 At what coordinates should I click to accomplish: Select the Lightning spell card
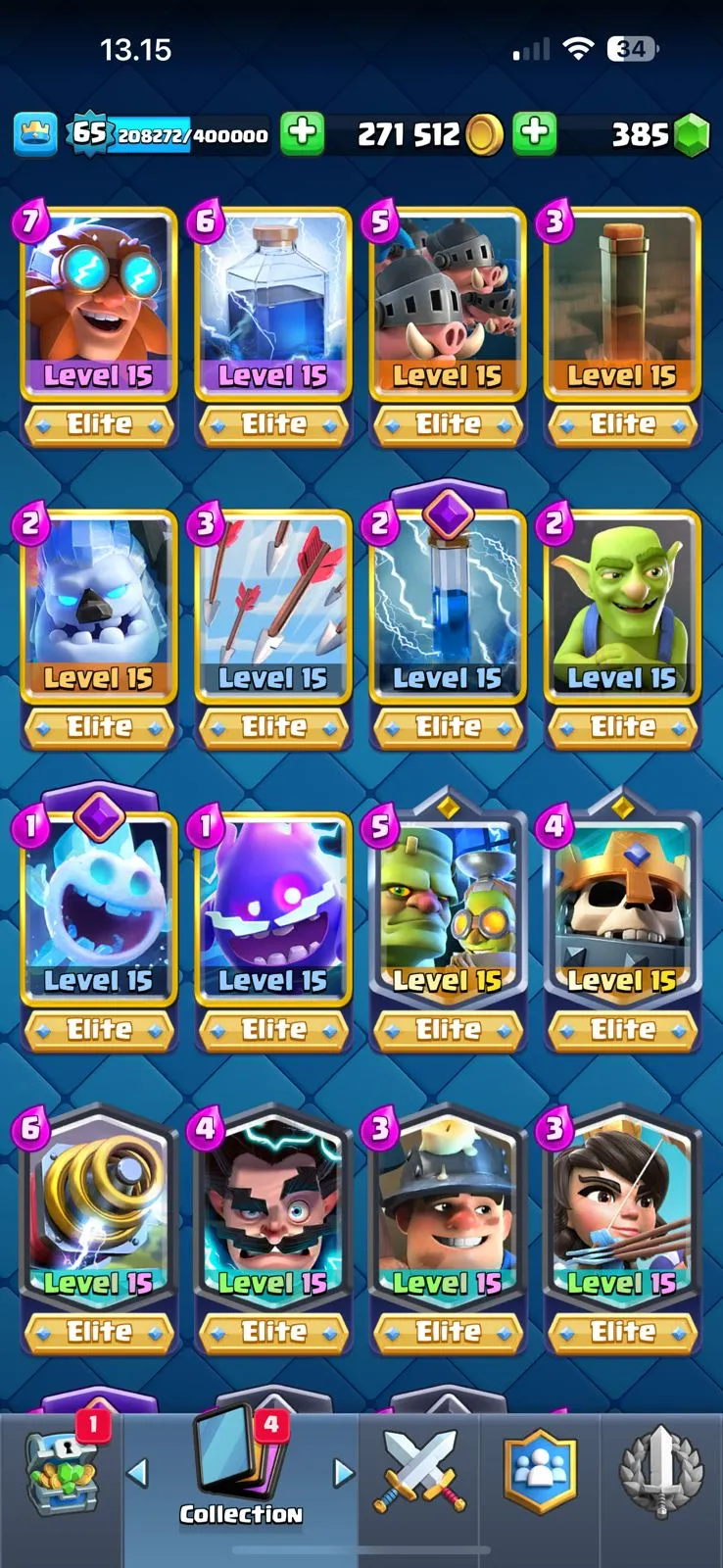point(272,304)
